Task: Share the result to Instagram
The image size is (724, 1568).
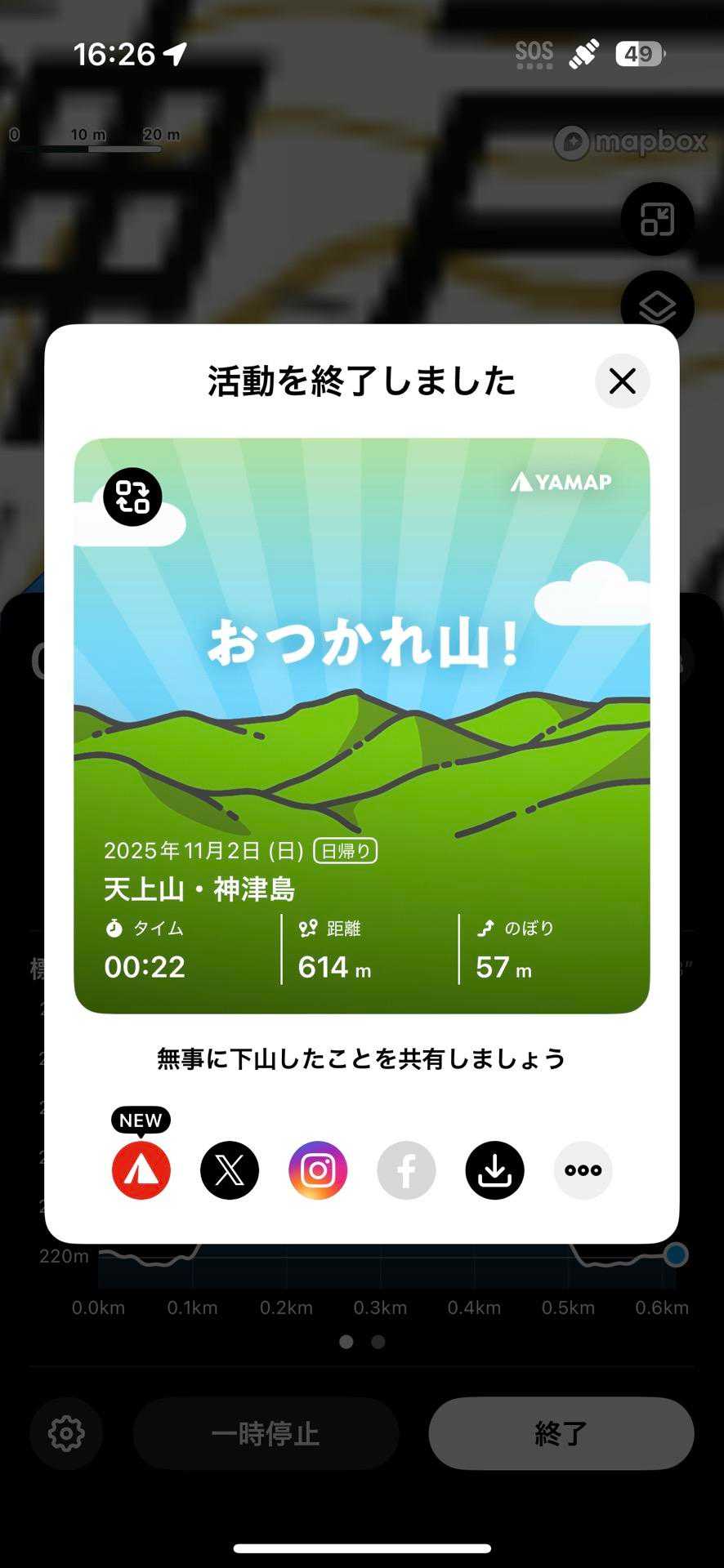Action: point(318,1170)
